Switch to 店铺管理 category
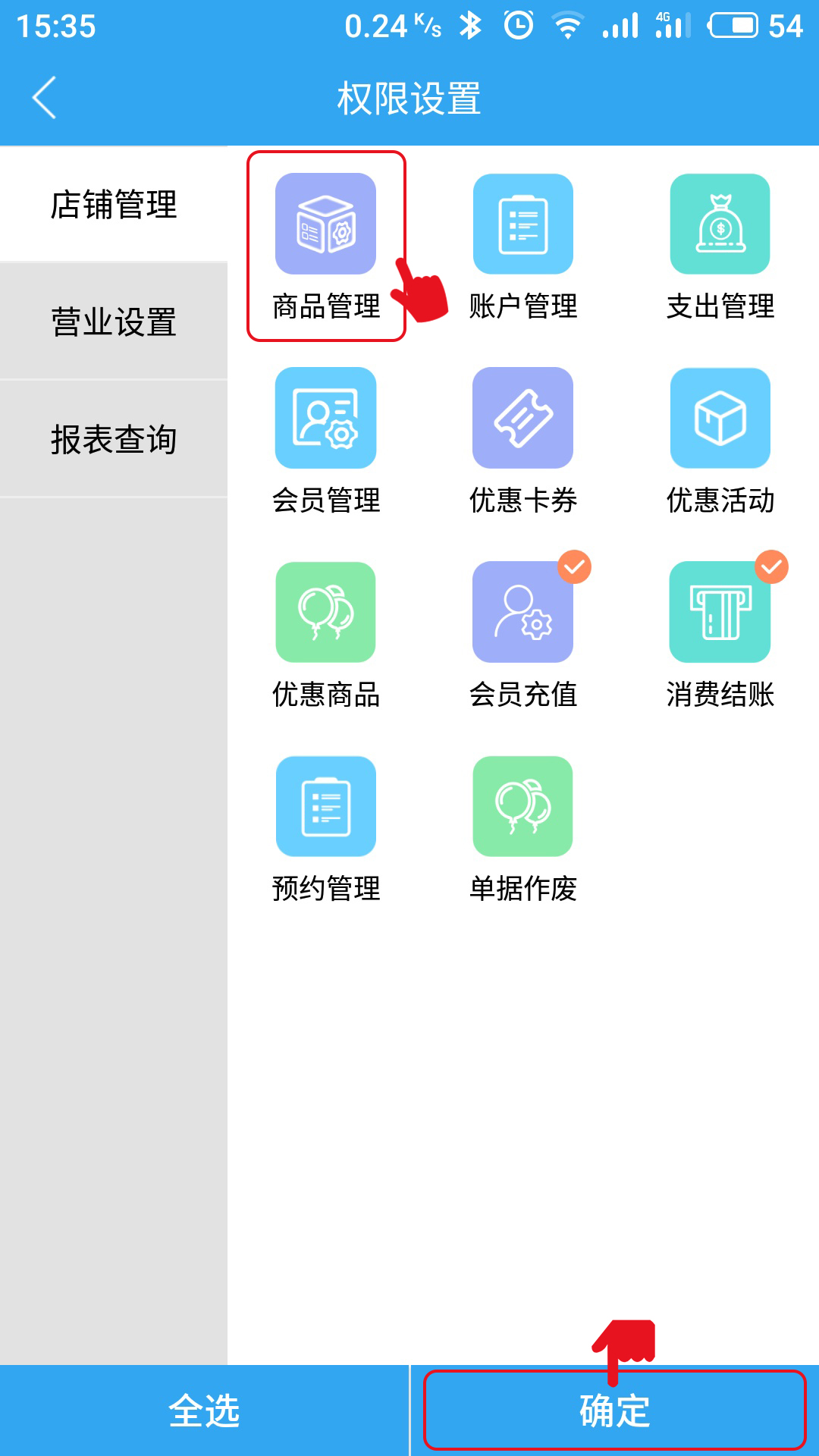The height and width of the screenshot is (1456, 819). point(114,205)
